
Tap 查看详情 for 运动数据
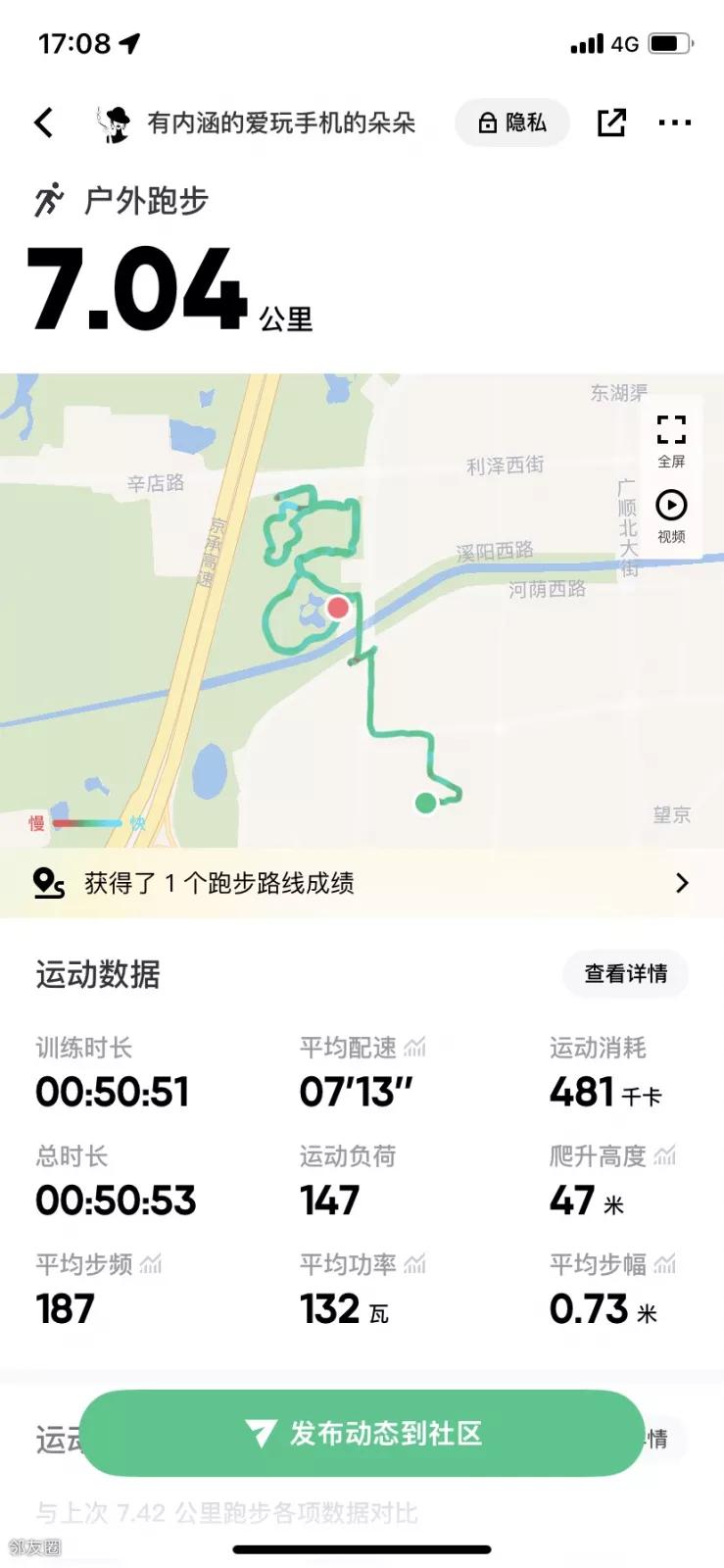(x=625, y=974)
